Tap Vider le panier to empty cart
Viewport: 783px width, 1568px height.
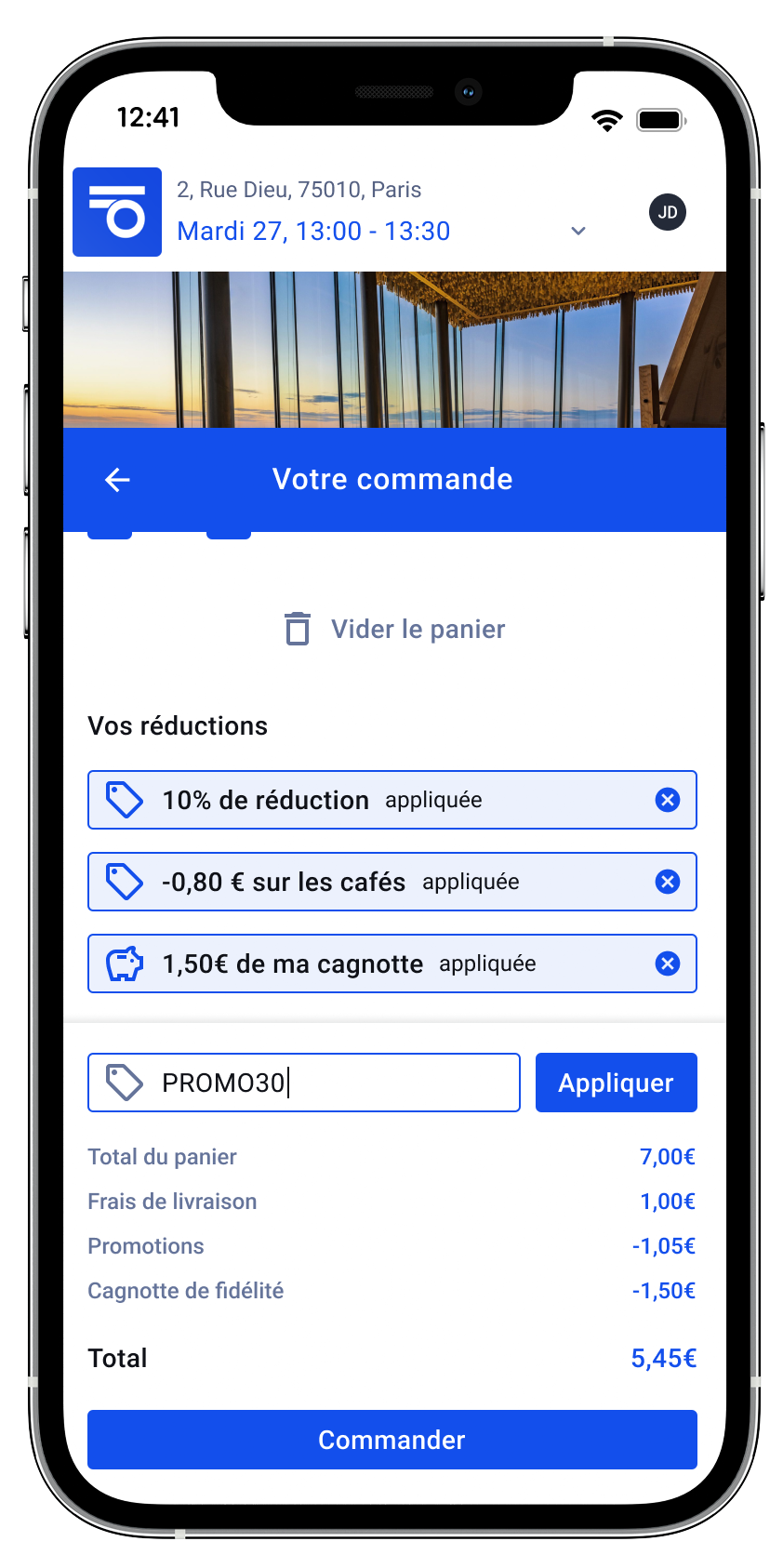tap(394, 630)
